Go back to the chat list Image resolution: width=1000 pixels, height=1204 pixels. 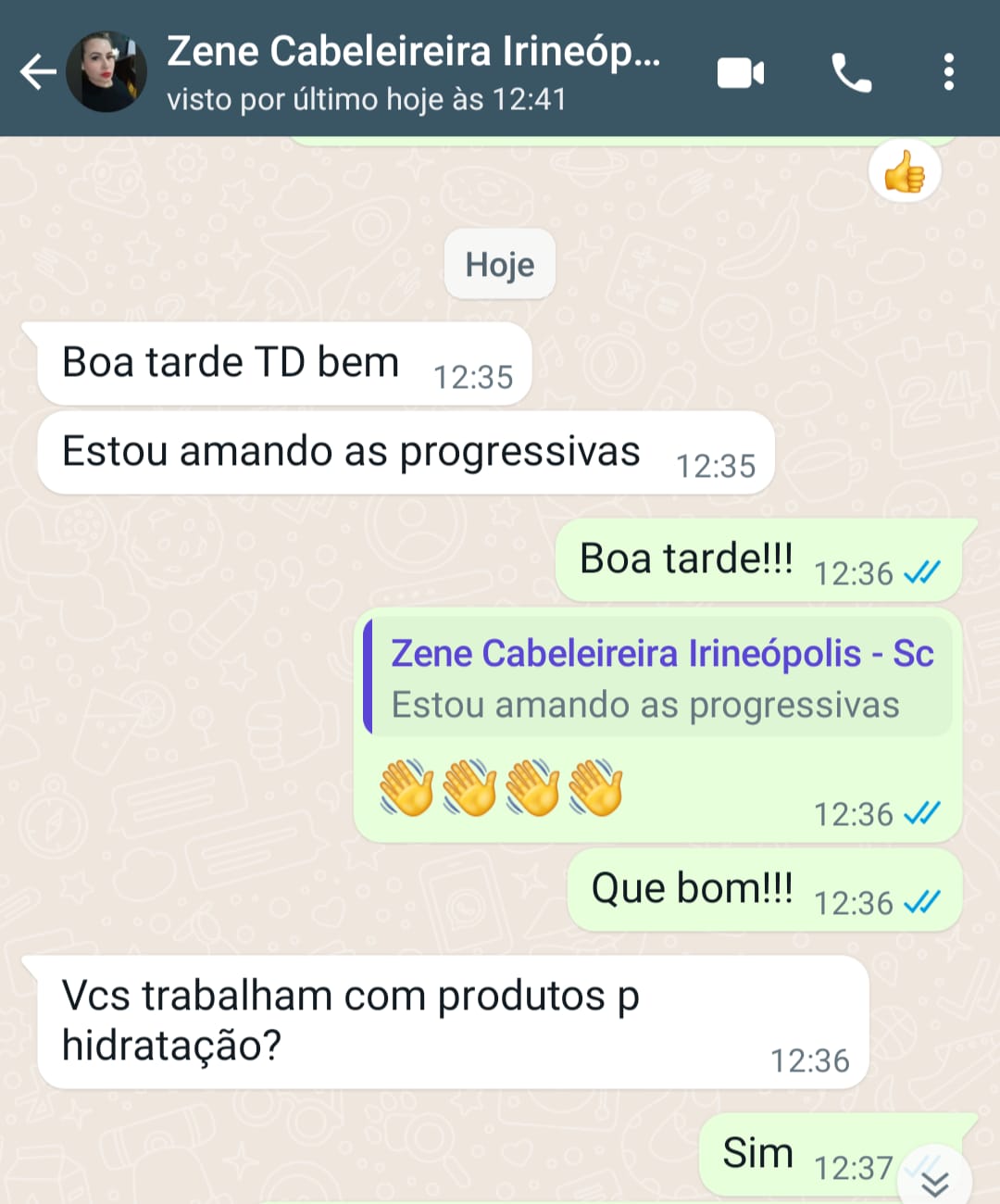(x=37, y=71)
